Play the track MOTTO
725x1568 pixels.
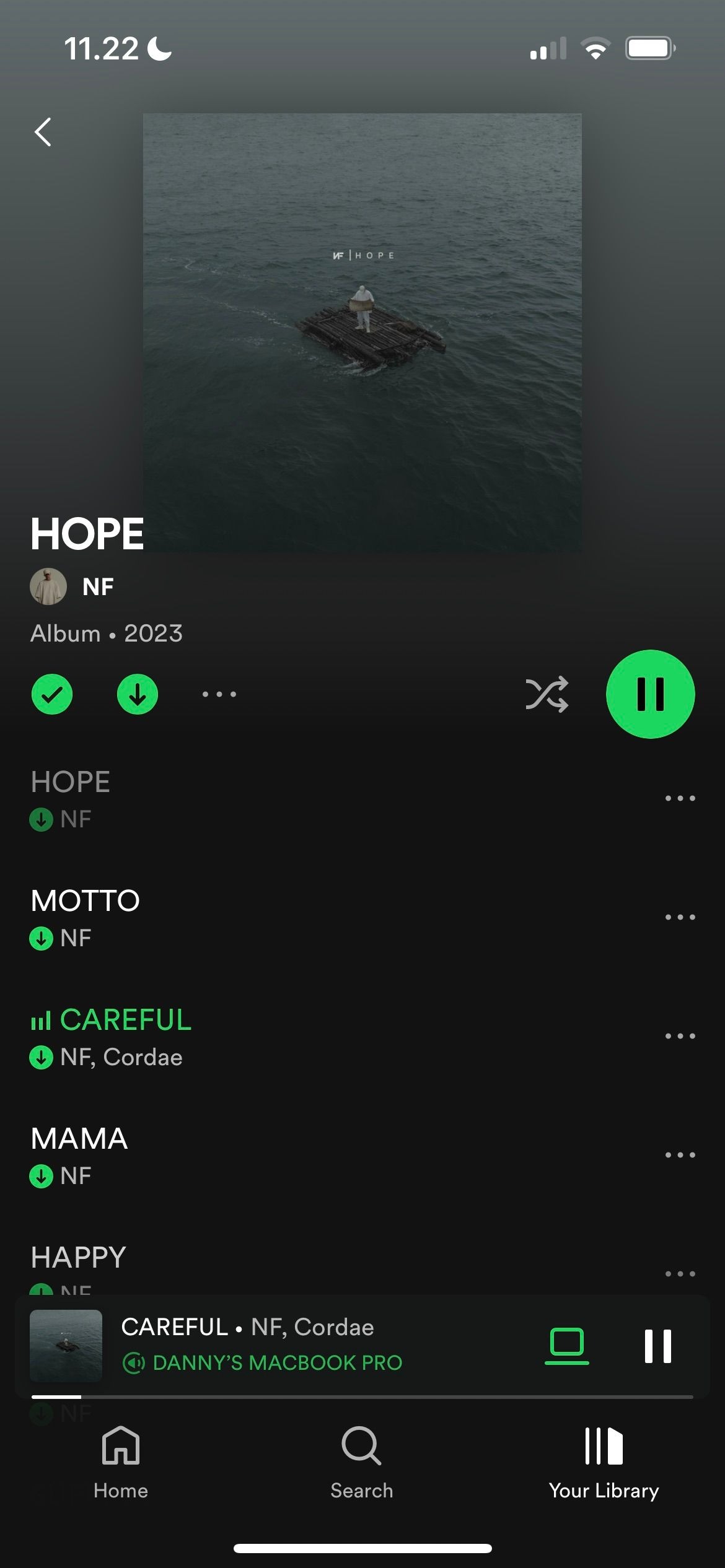335,918
